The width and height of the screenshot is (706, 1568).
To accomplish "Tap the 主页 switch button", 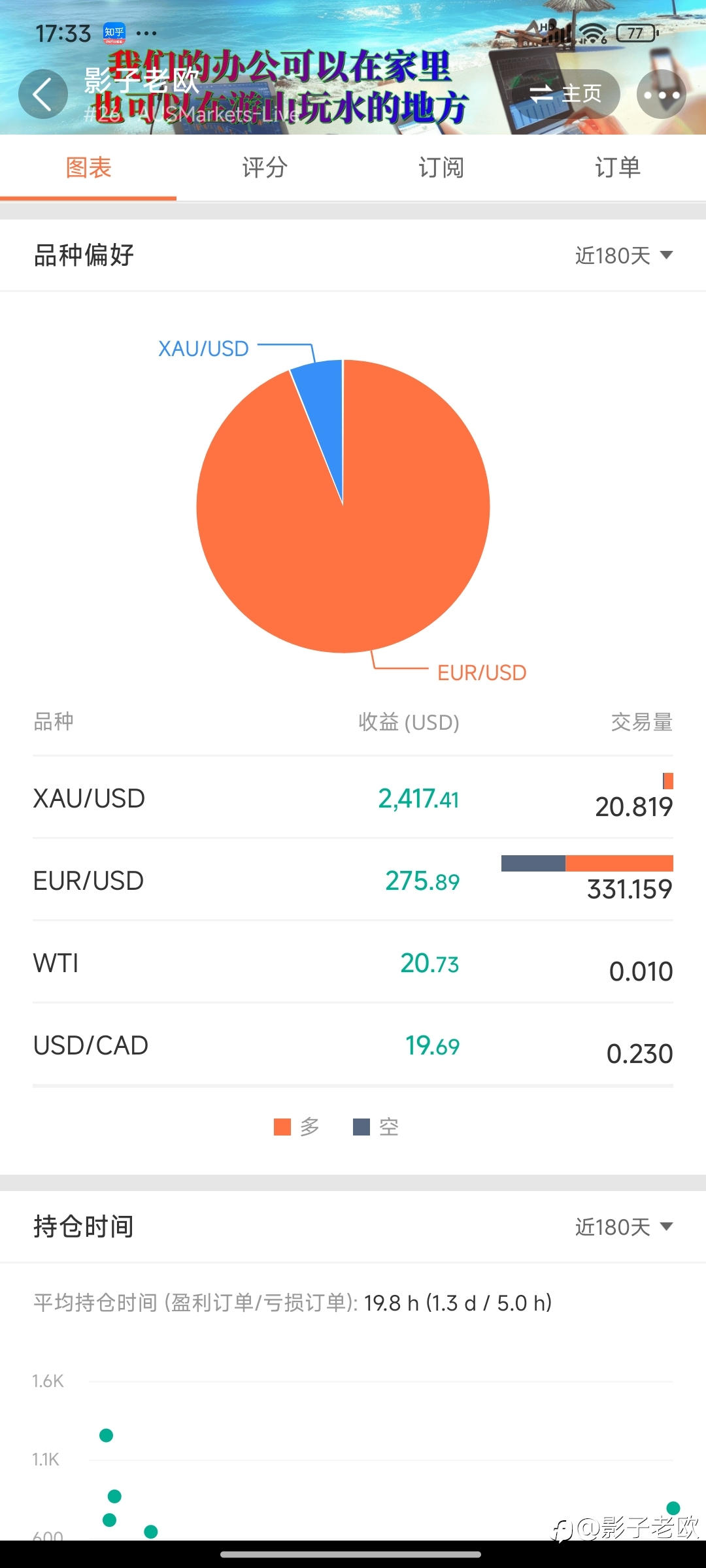I will (566, 94).
